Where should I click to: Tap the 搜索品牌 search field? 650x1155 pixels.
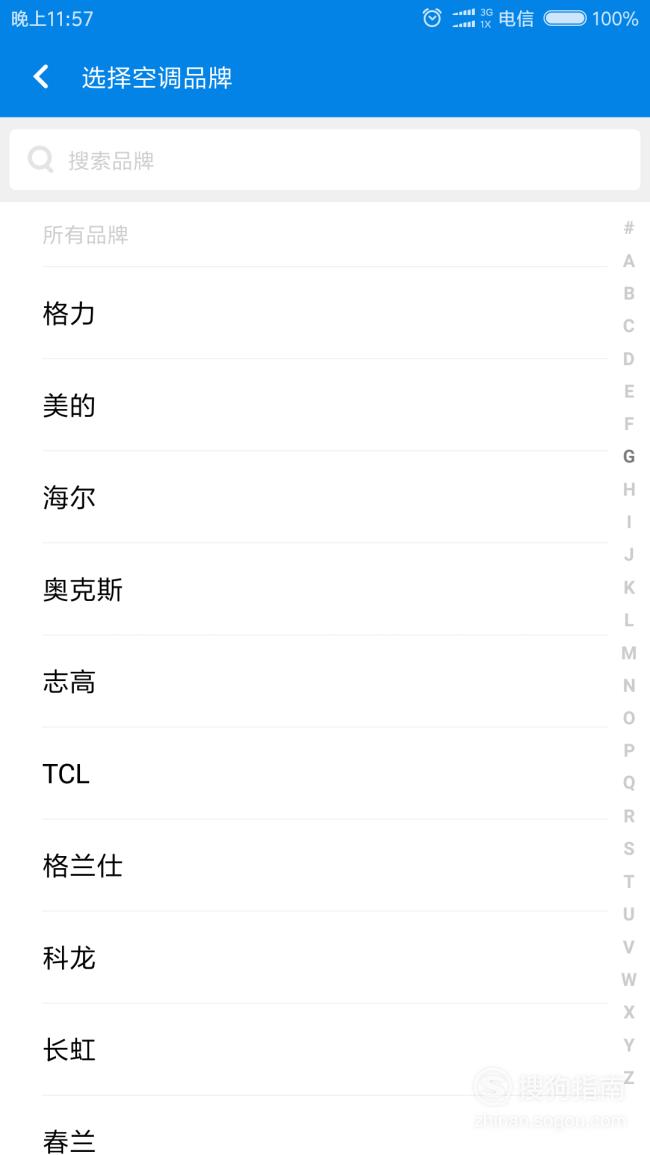click(325, 160)
